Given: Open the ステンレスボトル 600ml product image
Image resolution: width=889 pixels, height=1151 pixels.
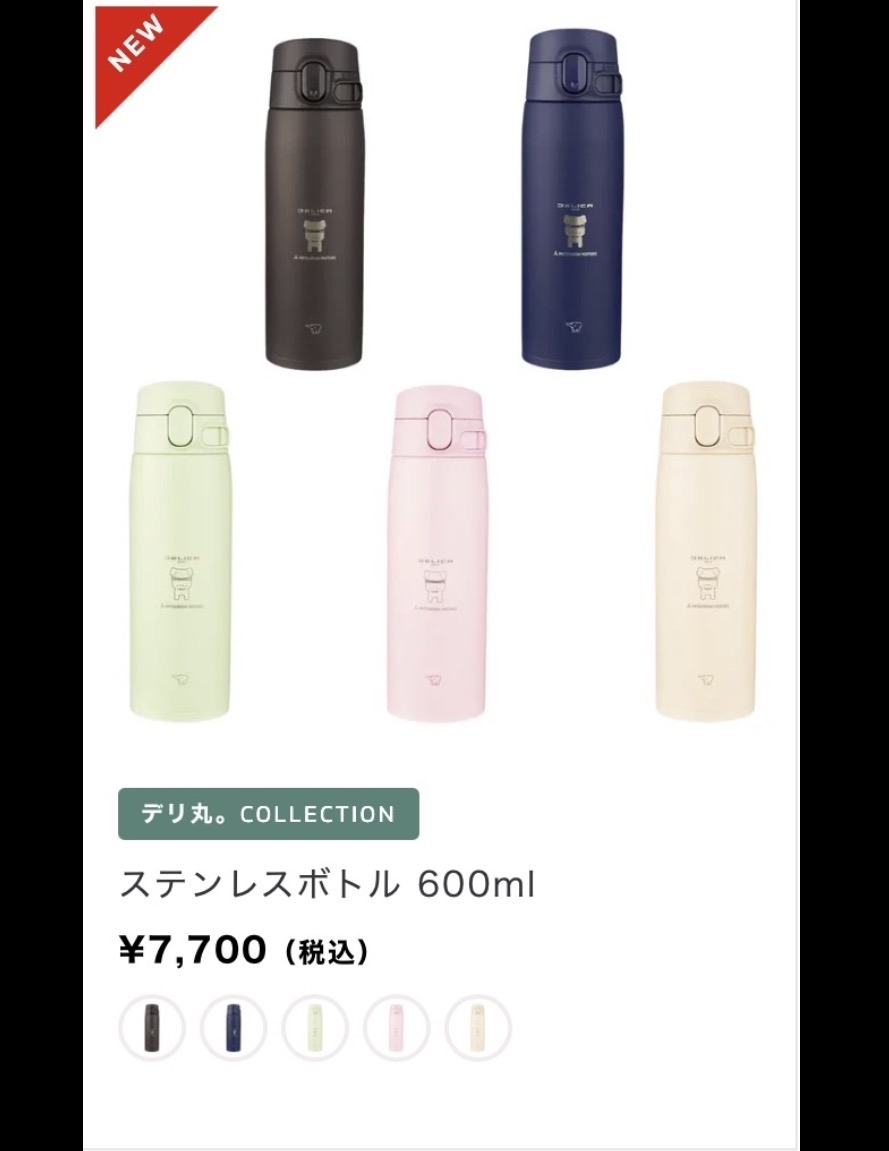Looking at the screenshot, I should point(440,380).
